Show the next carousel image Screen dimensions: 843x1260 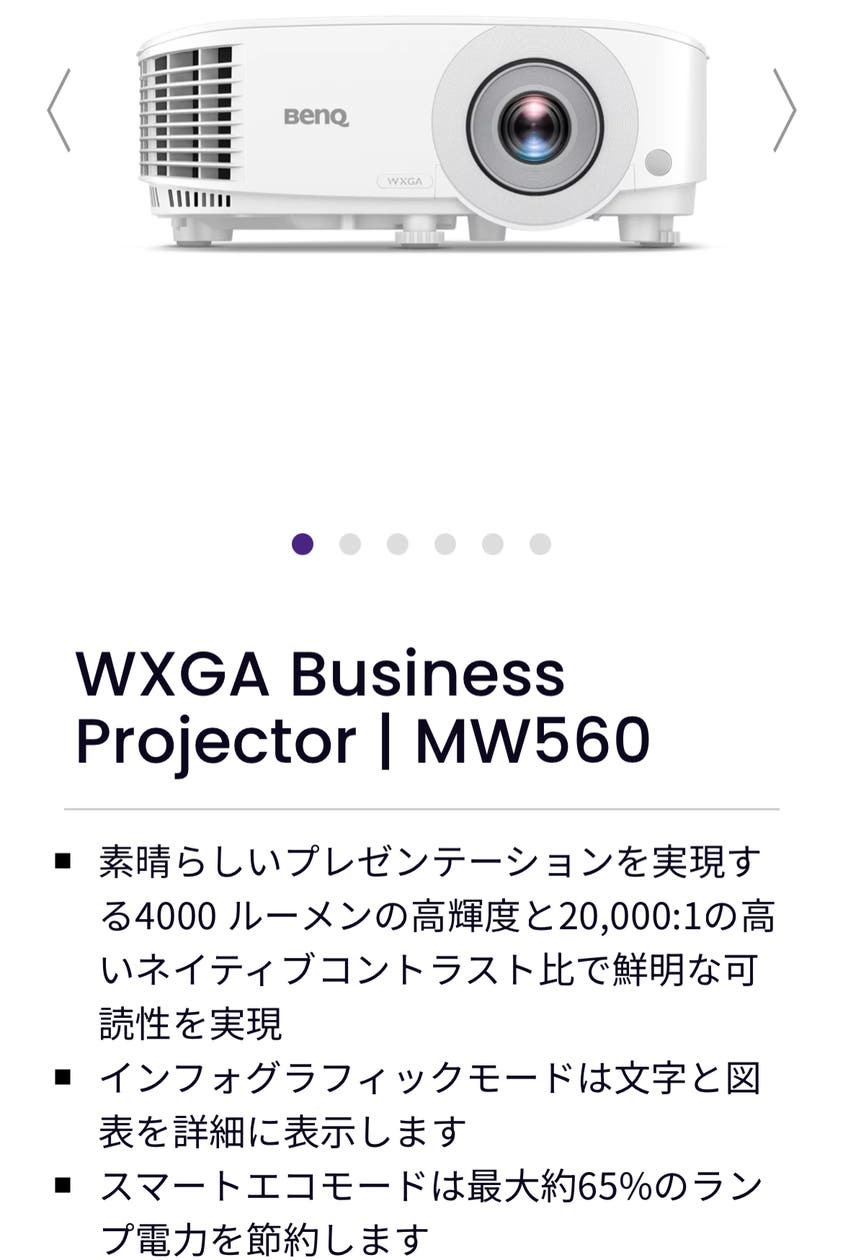click(783, 110)
